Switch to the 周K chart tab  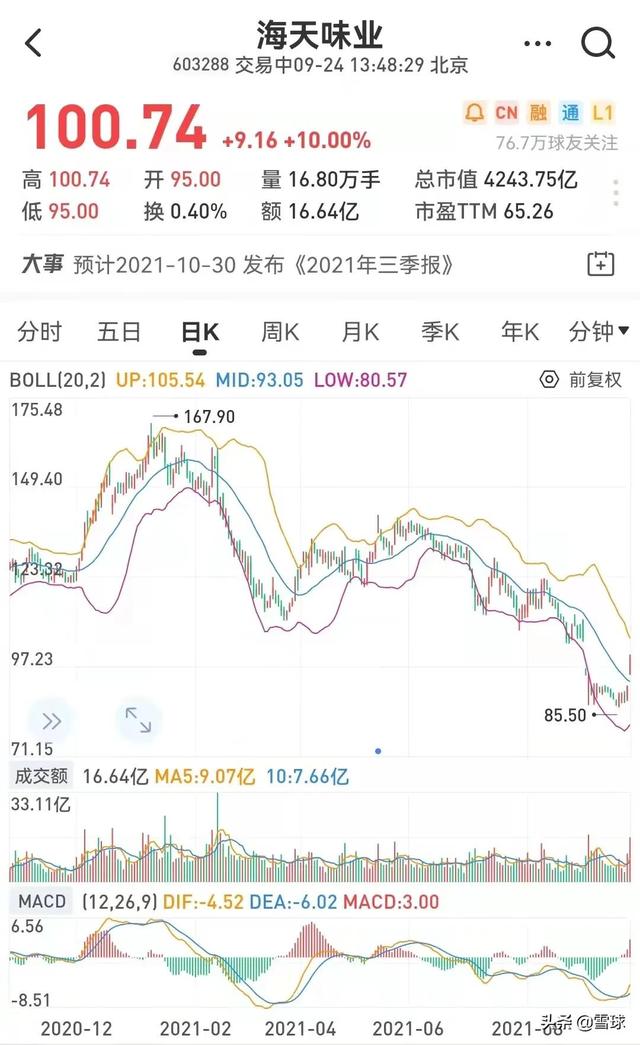point(280,331)
